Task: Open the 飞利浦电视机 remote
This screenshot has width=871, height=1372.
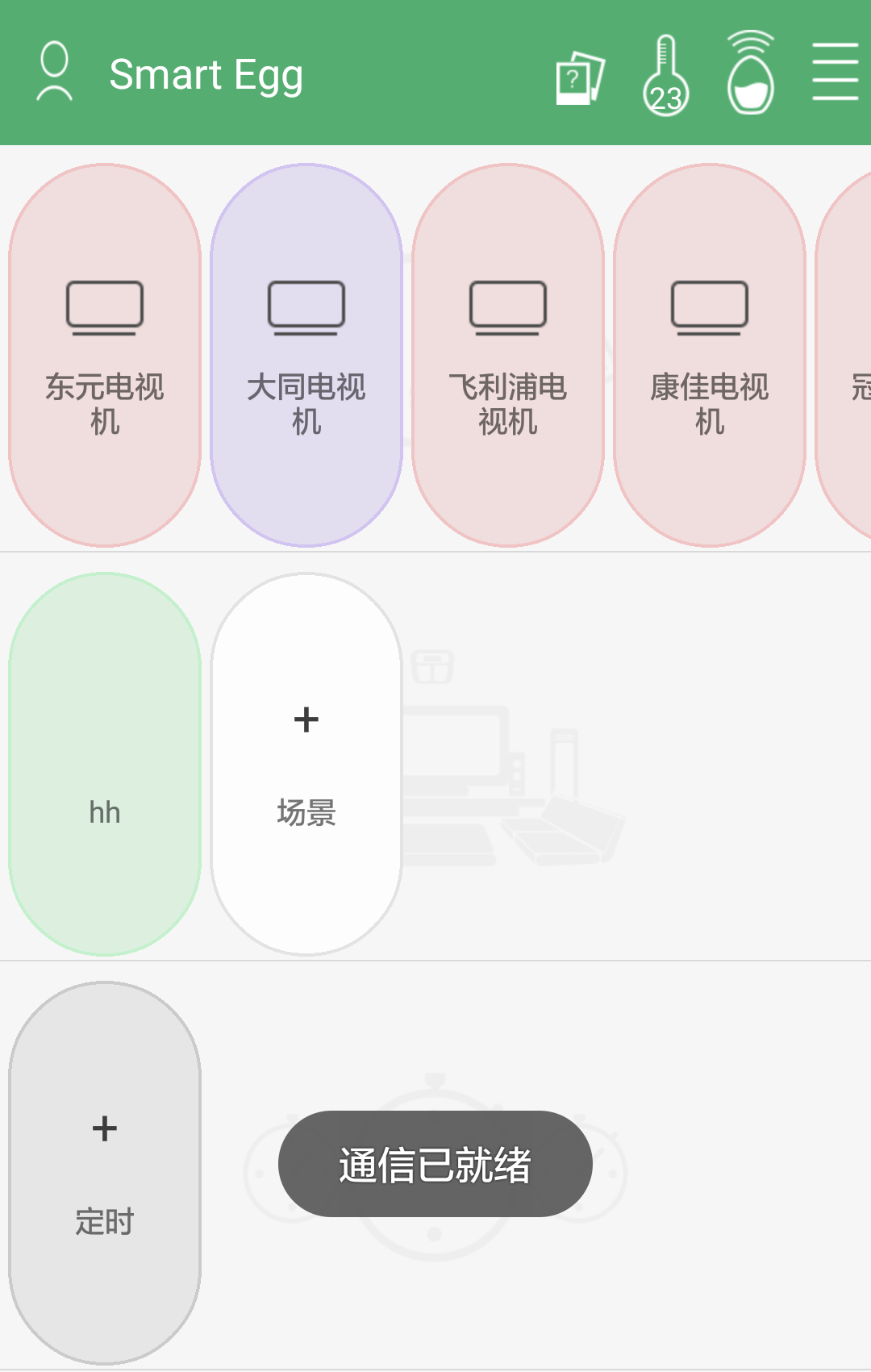Action: pos(508,355)
